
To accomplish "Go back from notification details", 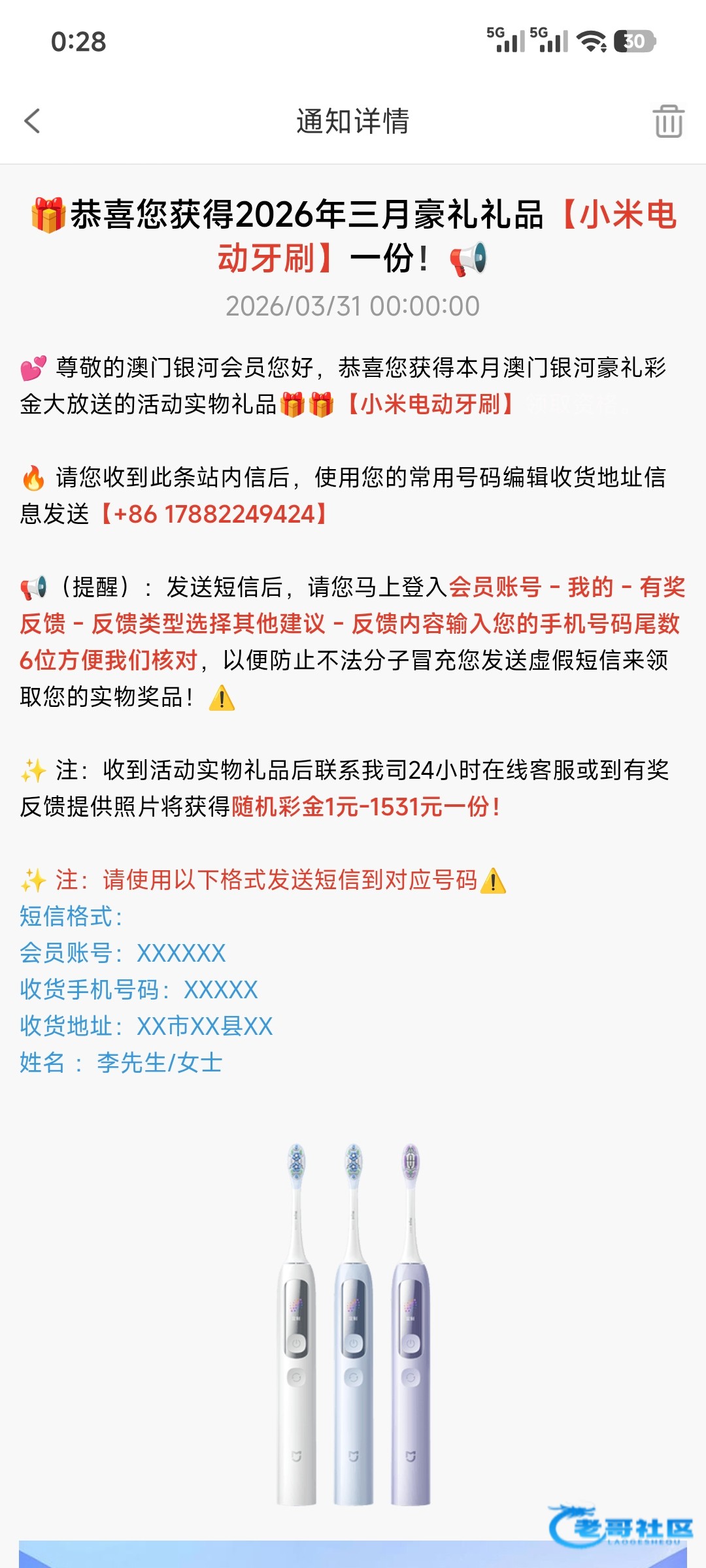I will click(x=33, y=121).
